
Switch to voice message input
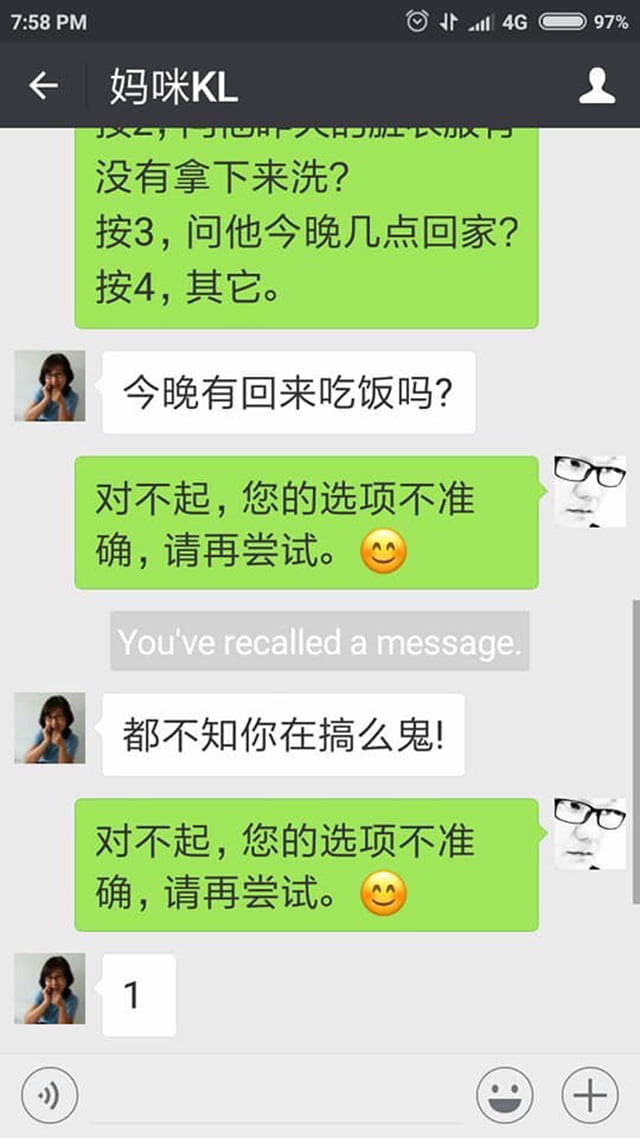pyautogui.click(x=49, y=1095)
